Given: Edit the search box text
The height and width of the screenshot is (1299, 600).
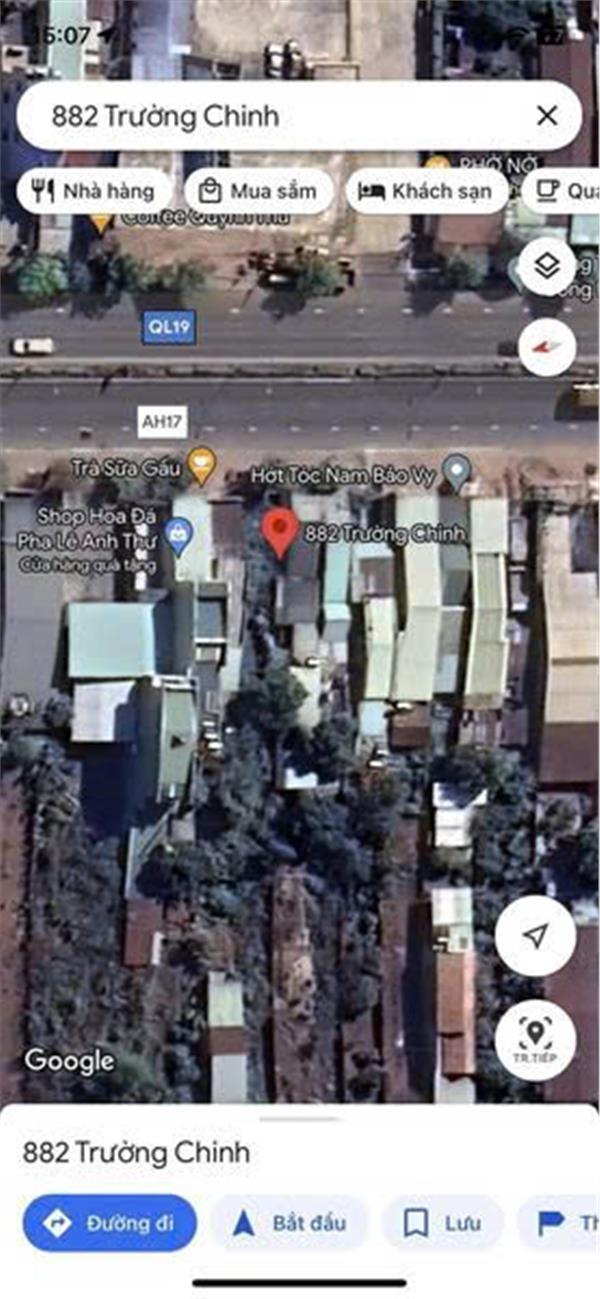Looking at the screenshot, I should click(x=270, y=116).
